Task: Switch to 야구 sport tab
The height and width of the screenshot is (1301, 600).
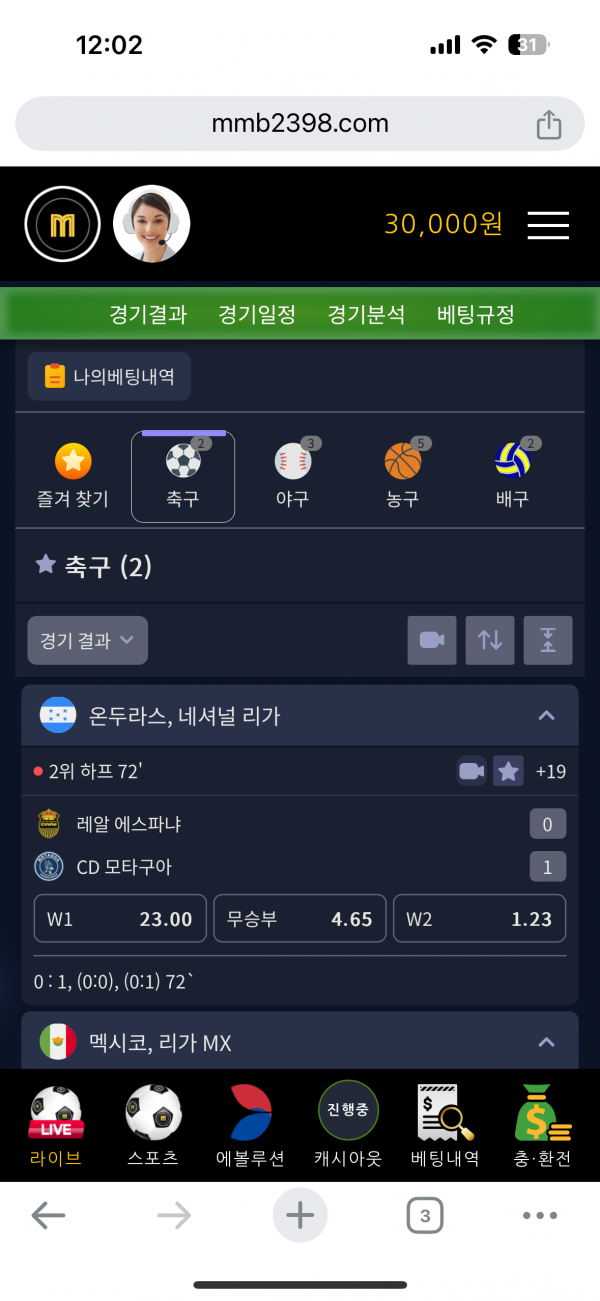Action: pyautogui.click(x=293, y=476)
